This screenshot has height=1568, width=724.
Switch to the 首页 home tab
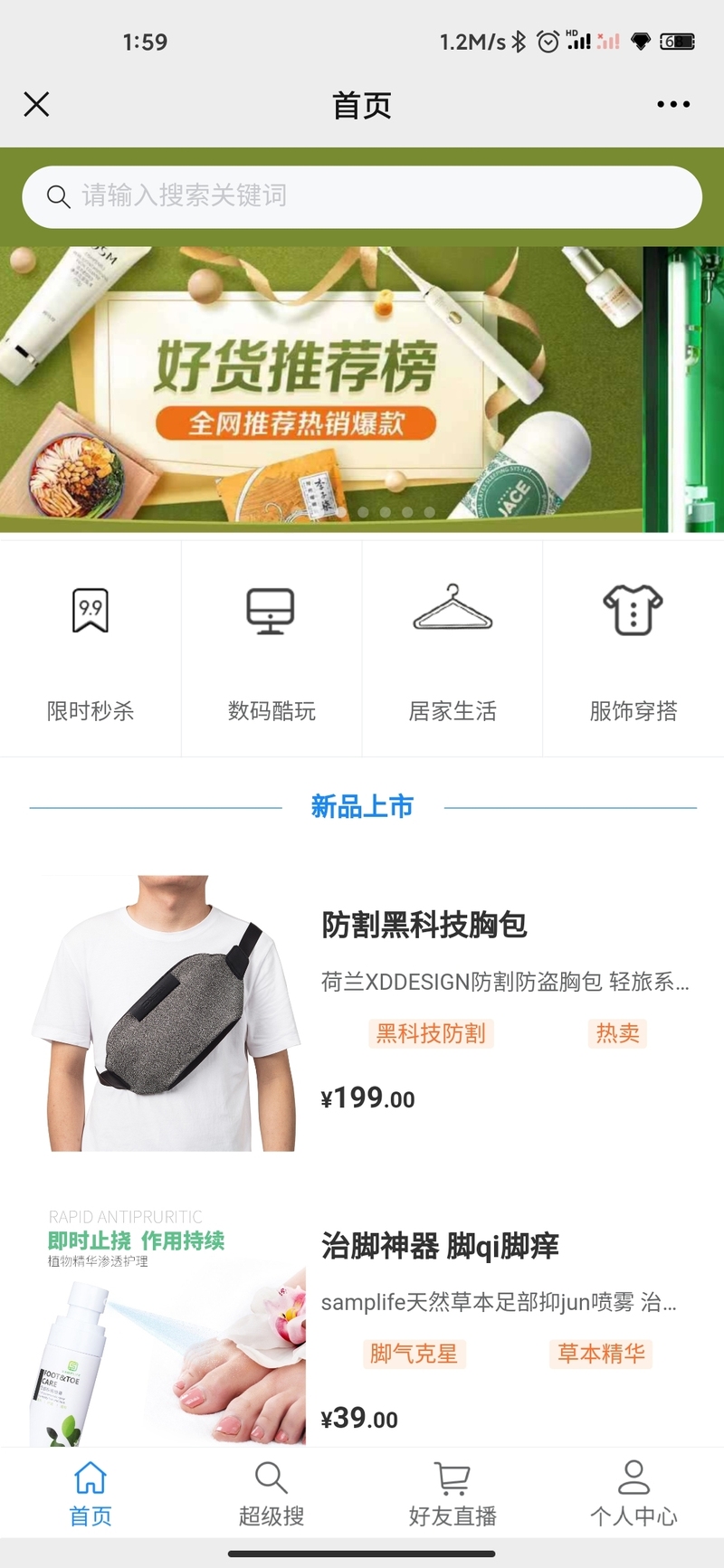pyautogui.click(x=90, y=1493)
